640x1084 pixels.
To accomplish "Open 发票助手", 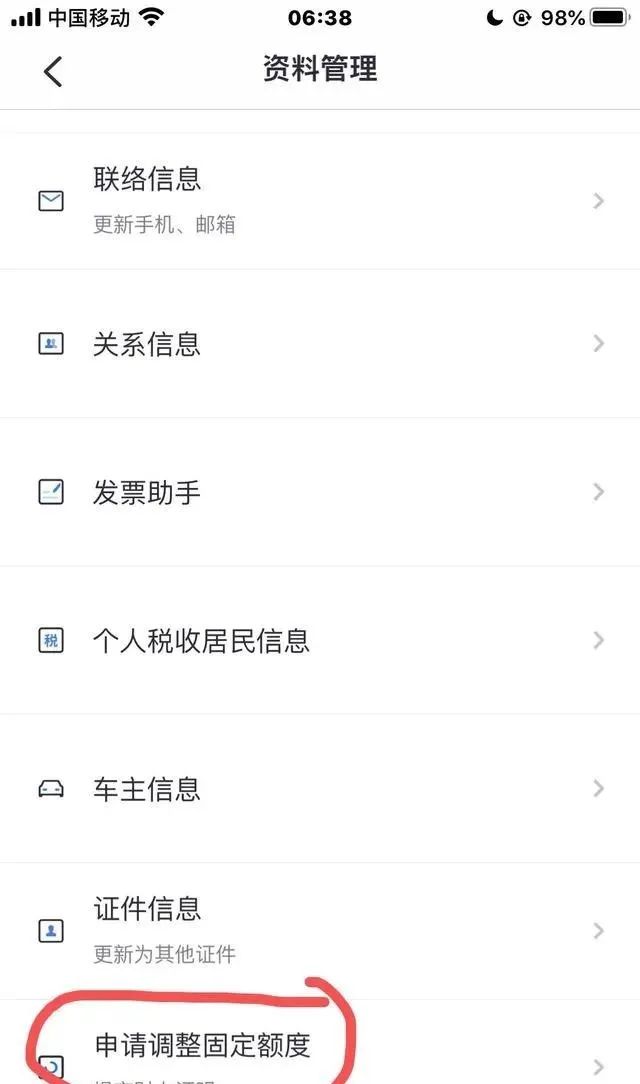I will [320, 492].
